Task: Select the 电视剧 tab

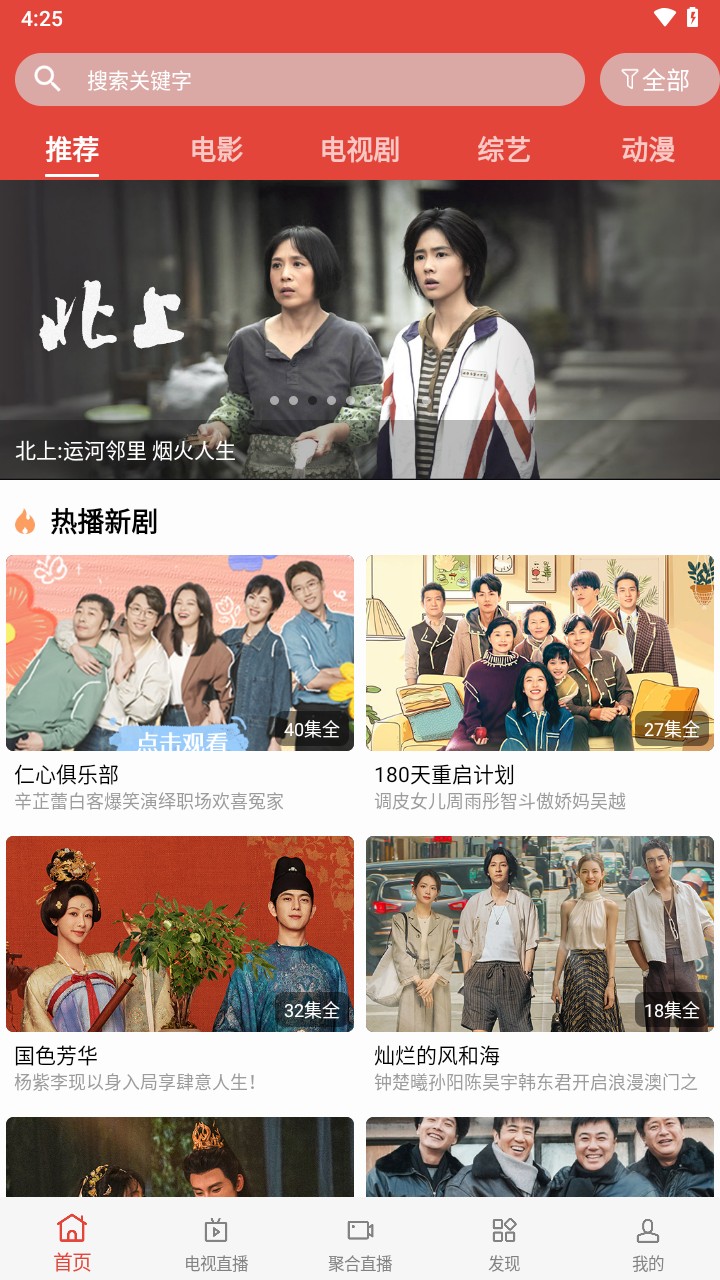Action: [x=359, y=151]
